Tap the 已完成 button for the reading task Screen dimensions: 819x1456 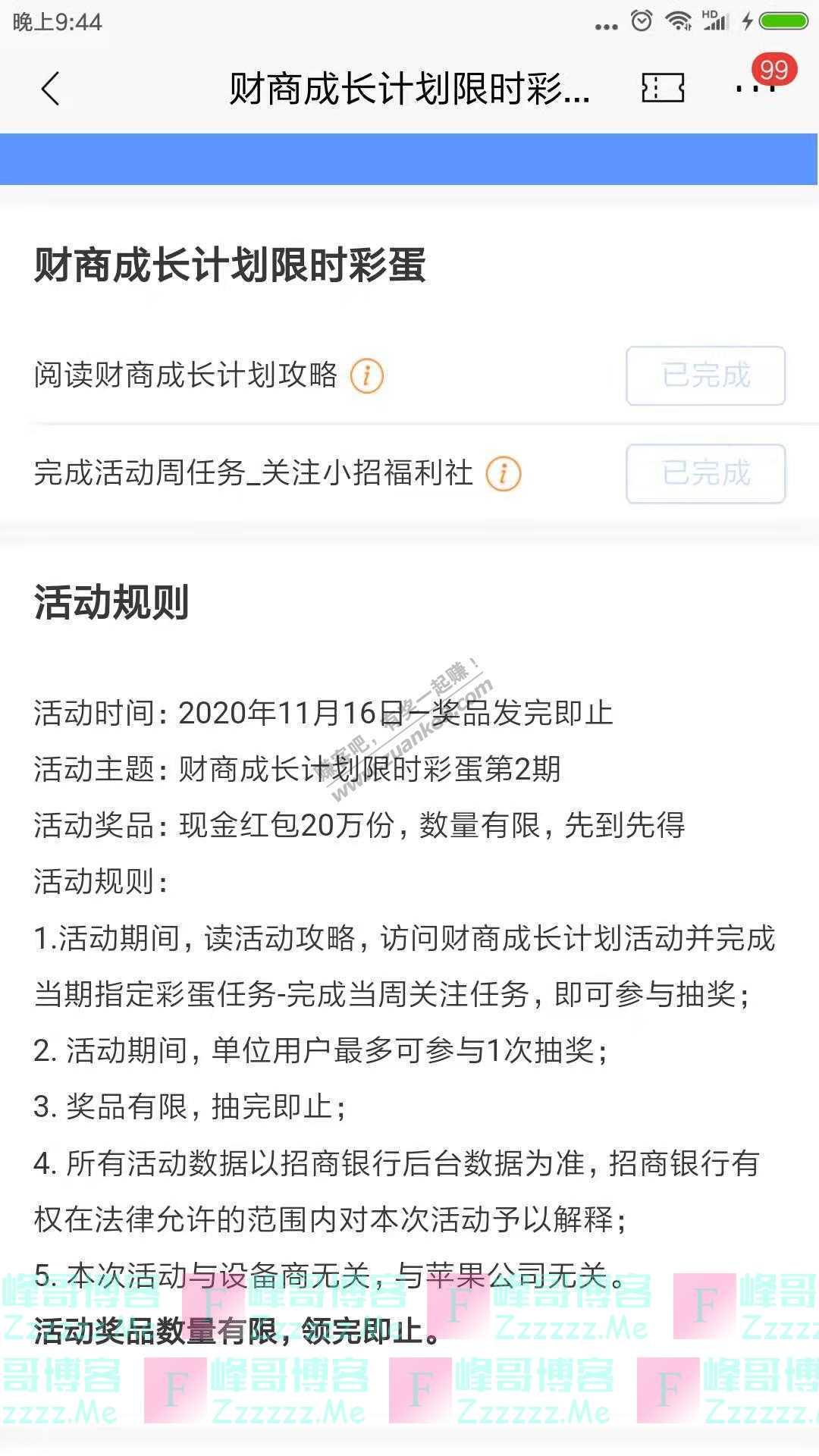704,377
